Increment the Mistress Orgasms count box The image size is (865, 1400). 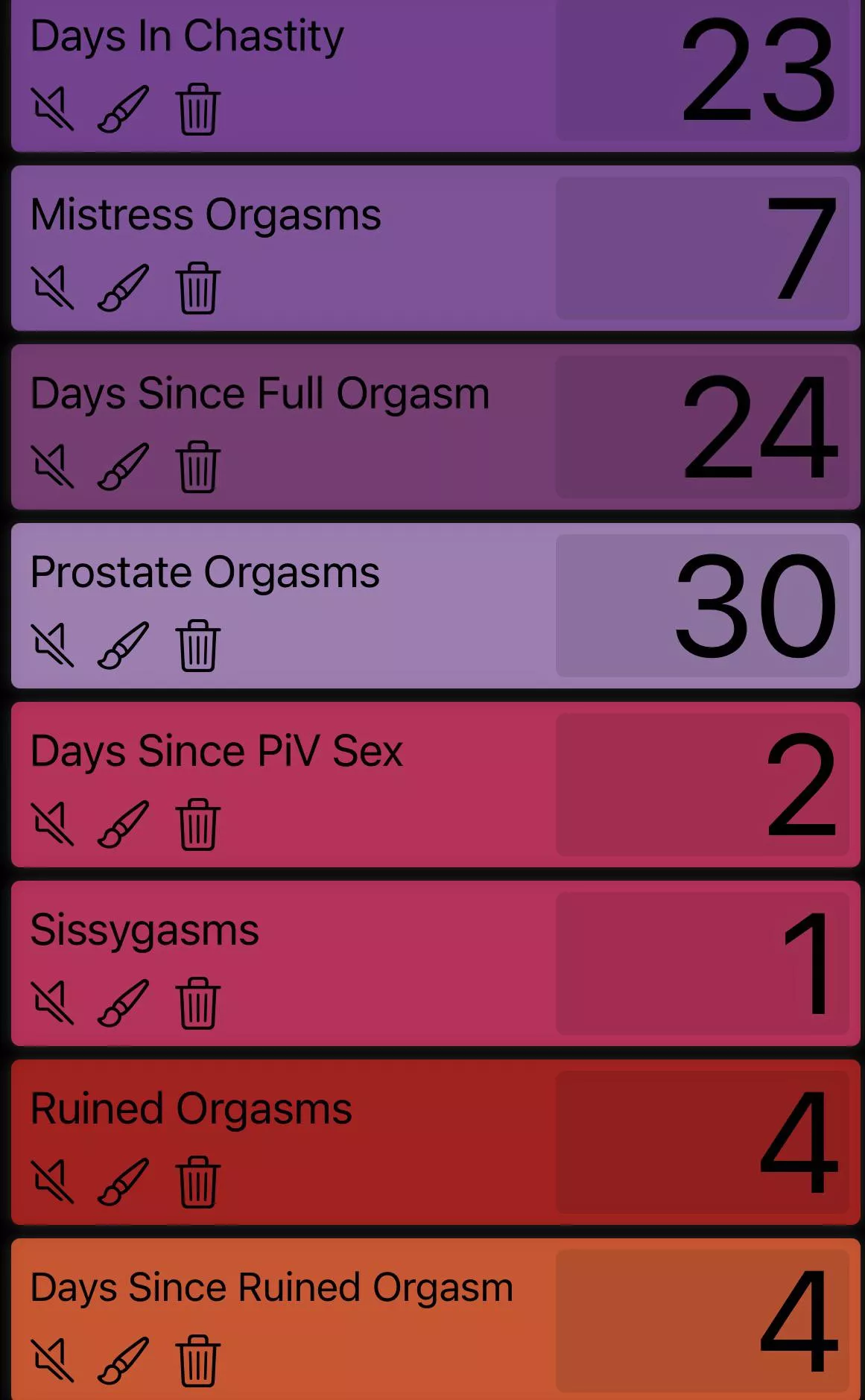[x=702, y=248]
